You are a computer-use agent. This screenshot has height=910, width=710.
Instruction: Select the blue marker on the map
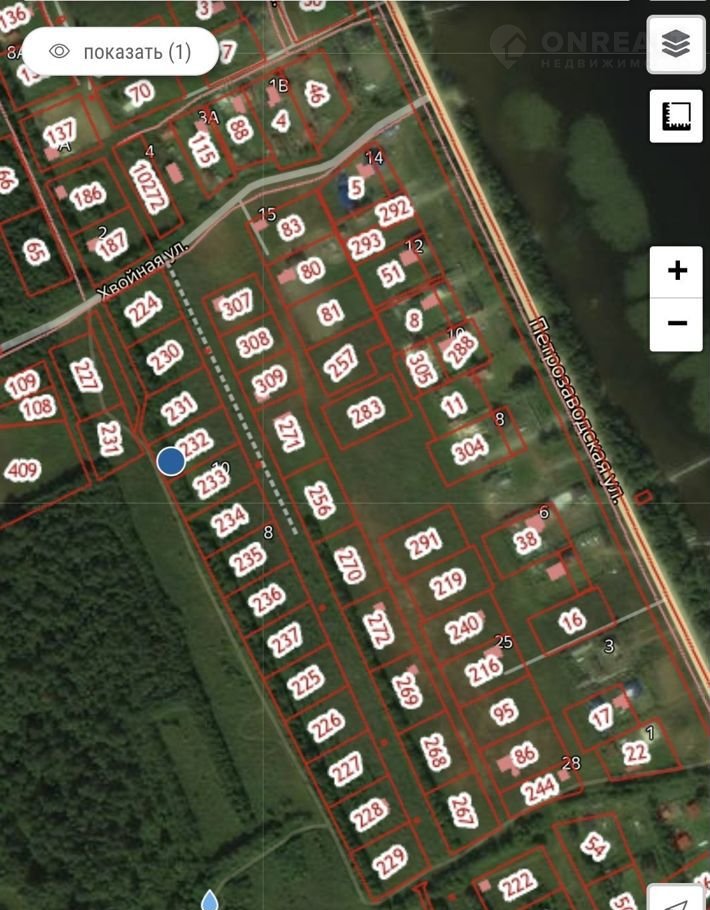click(x=171, y=461)
